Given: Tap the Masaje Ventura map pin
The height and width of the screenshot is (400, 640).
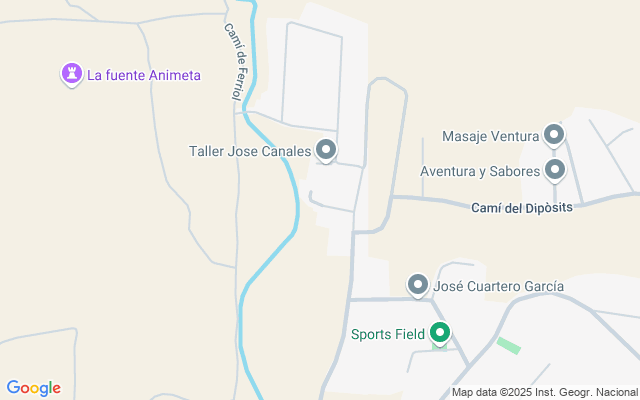Looking at the screenshot, I should (x=554, y=134).
